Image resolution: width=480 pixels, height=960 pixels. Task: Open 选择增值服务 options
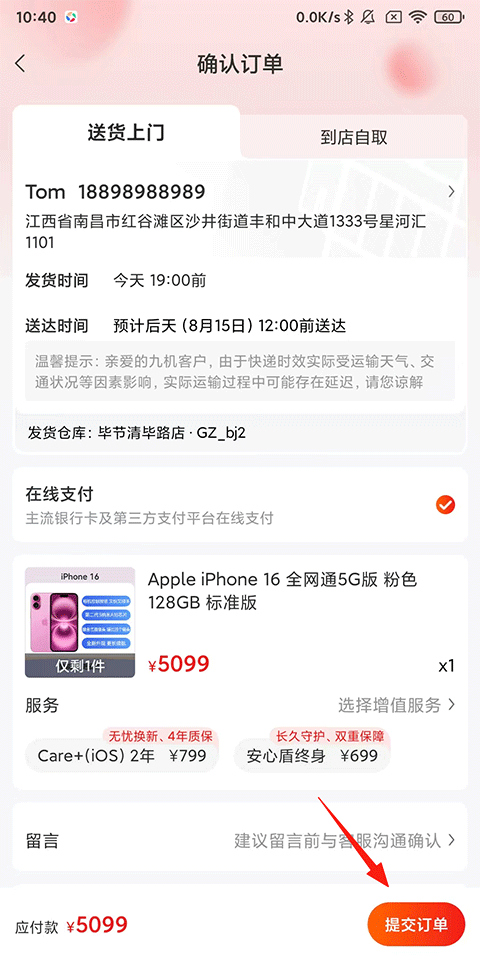pos(397,705)
